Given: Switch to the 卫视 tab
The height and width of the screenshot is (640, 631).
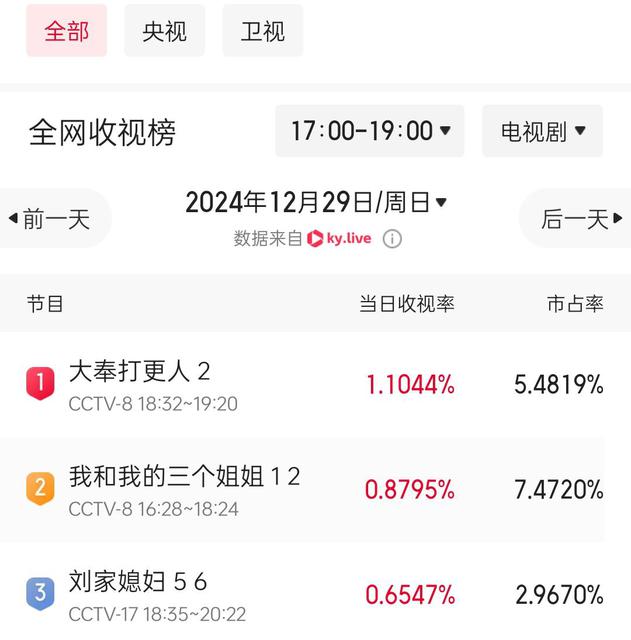Looking at the screenshot, I should (262, 31).
